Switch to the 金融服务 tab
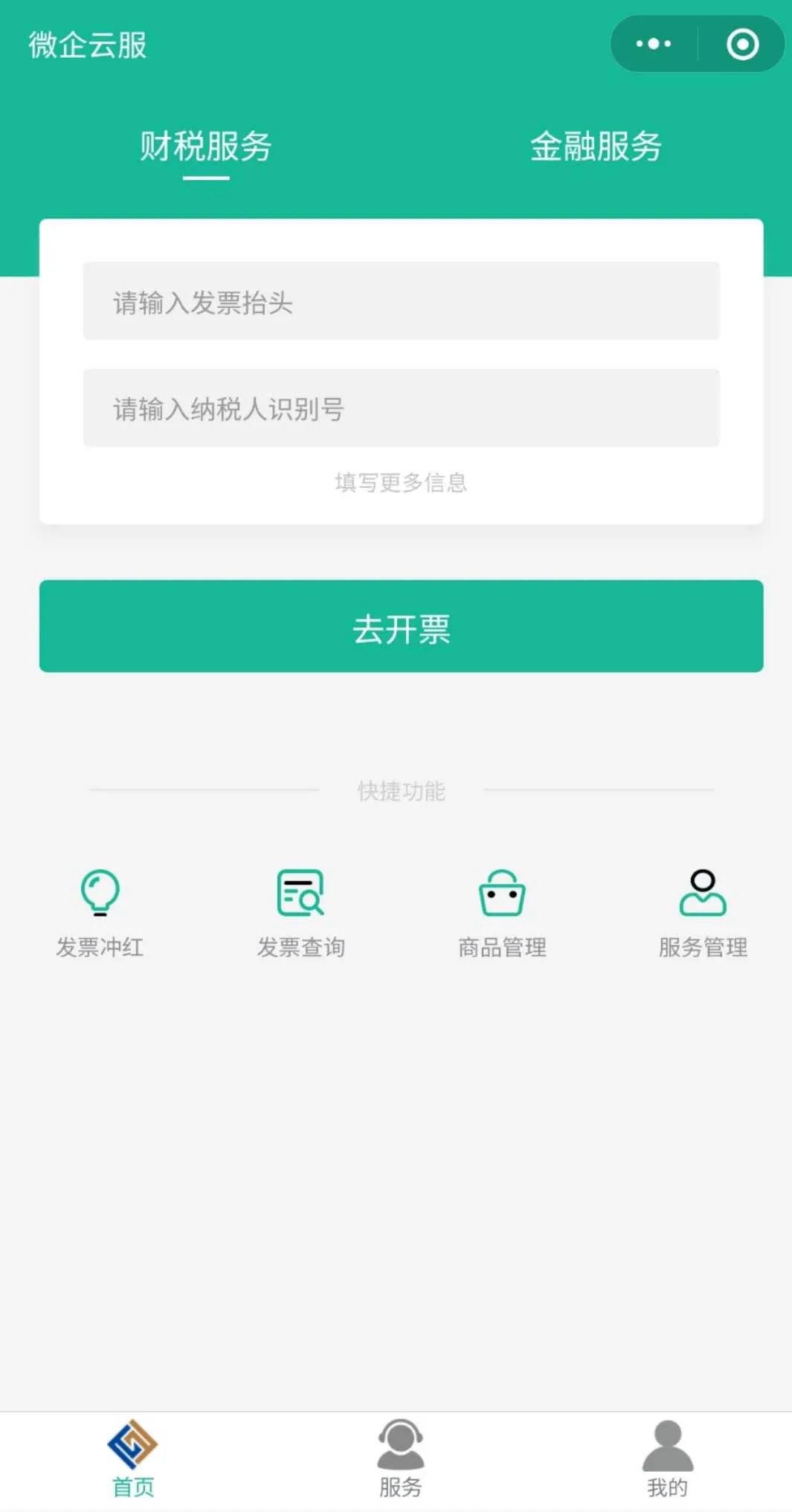792x1512 pixels. point(596,146)
